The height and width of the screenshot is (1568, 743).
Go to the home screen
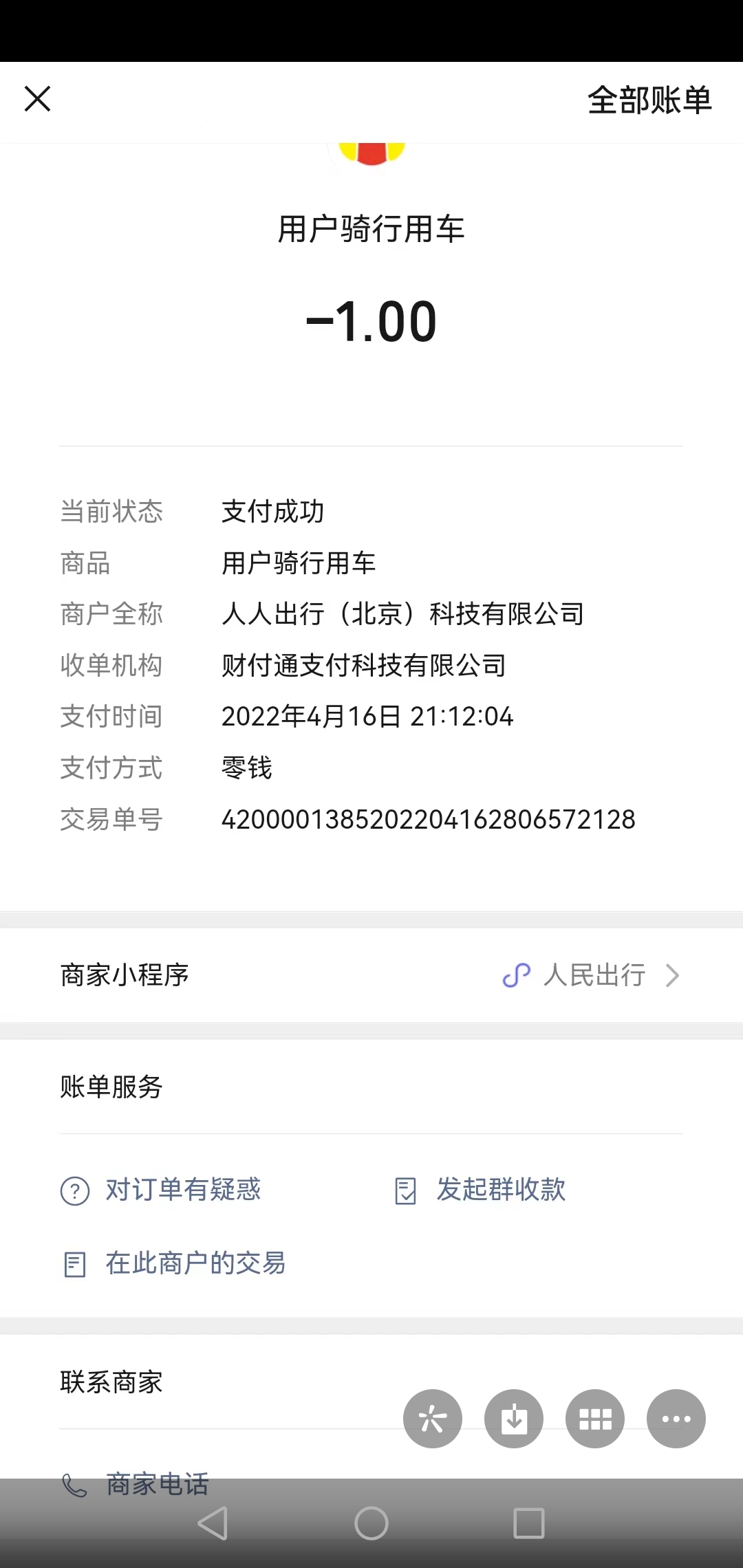click(x=371, y=1523)
